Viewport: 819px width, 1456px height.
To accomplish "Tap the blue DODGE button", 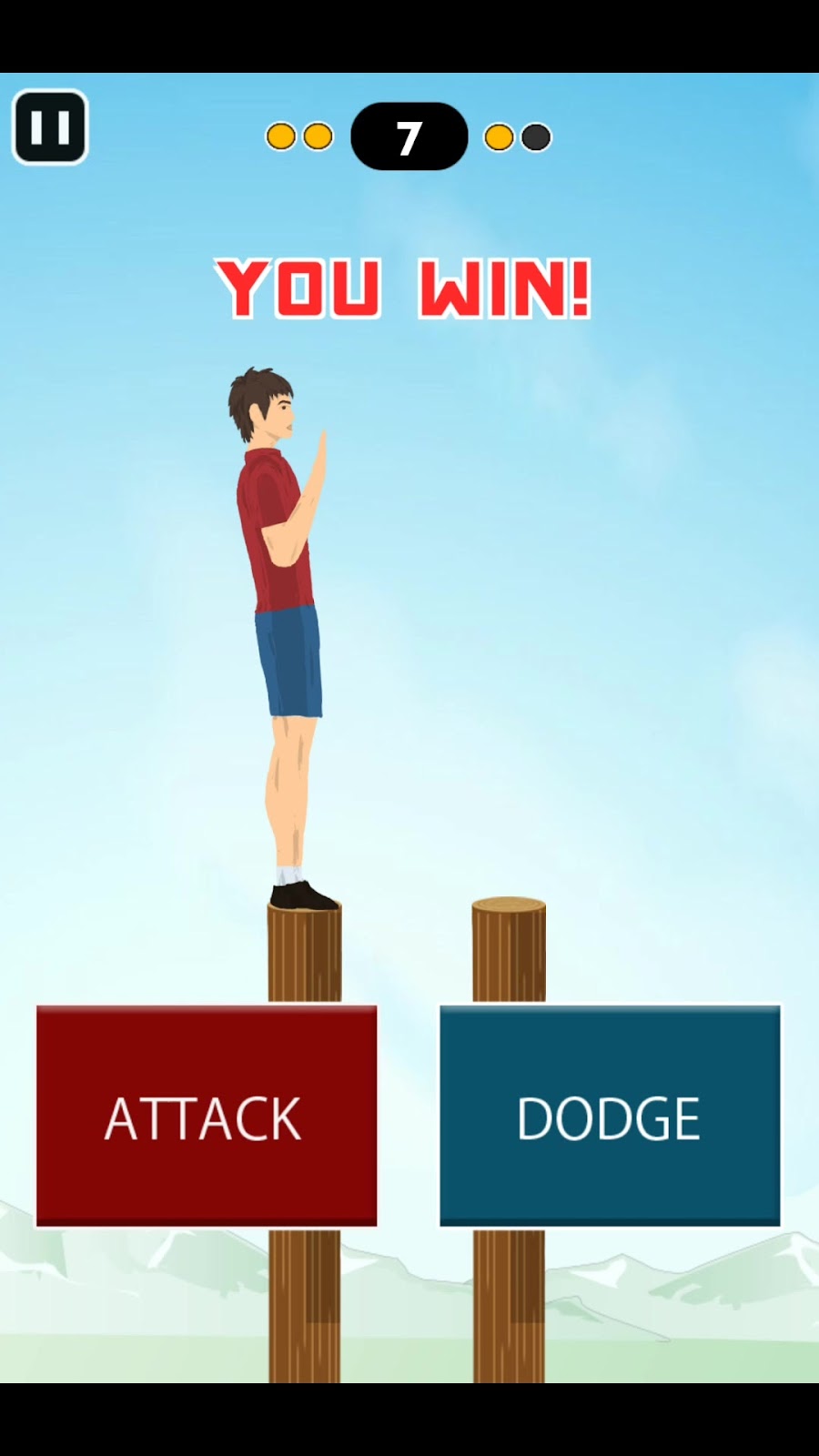I will 610,1116.
